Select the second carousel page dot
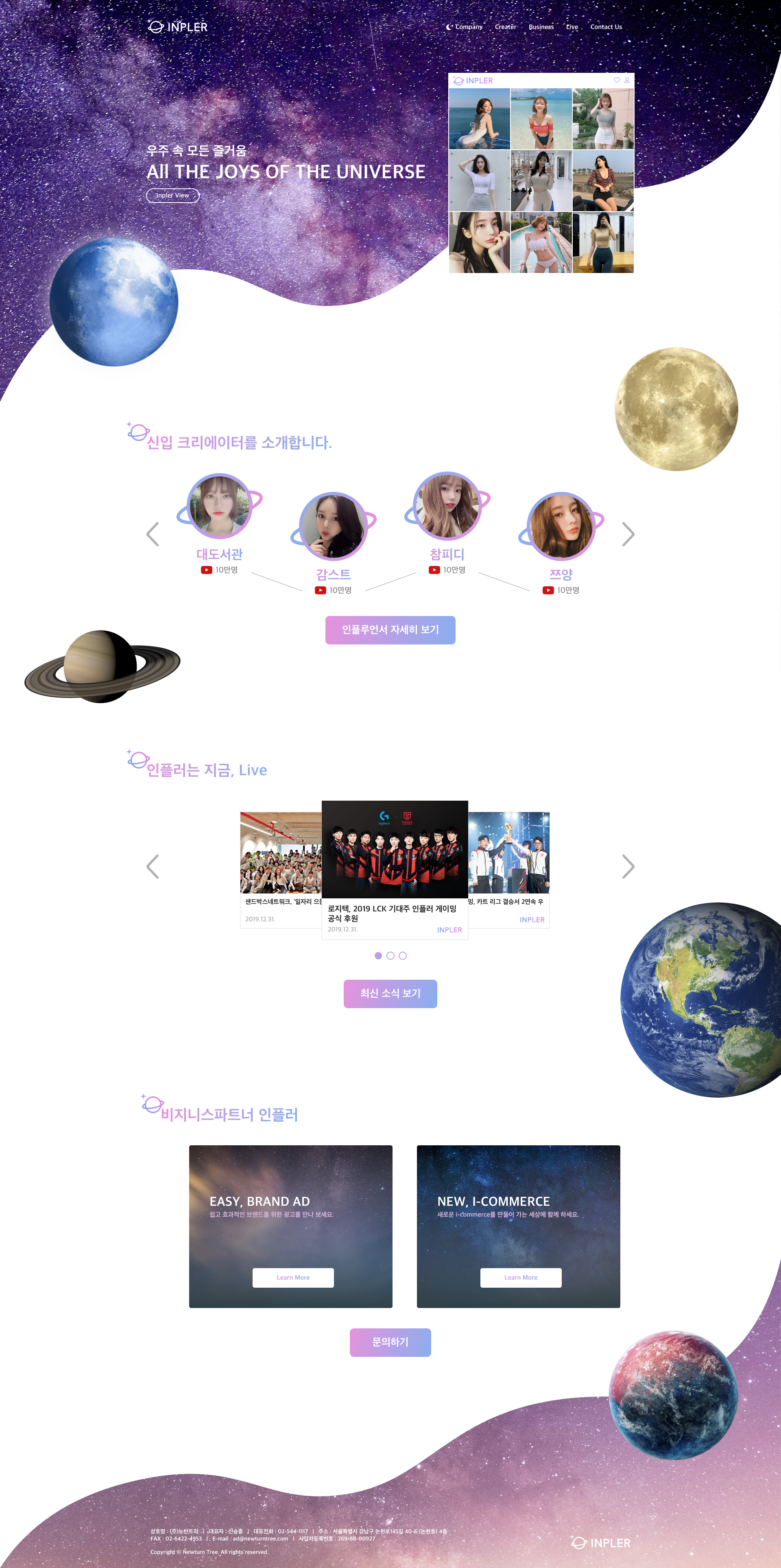The image size is (781, 1568). tap(390, 956)
